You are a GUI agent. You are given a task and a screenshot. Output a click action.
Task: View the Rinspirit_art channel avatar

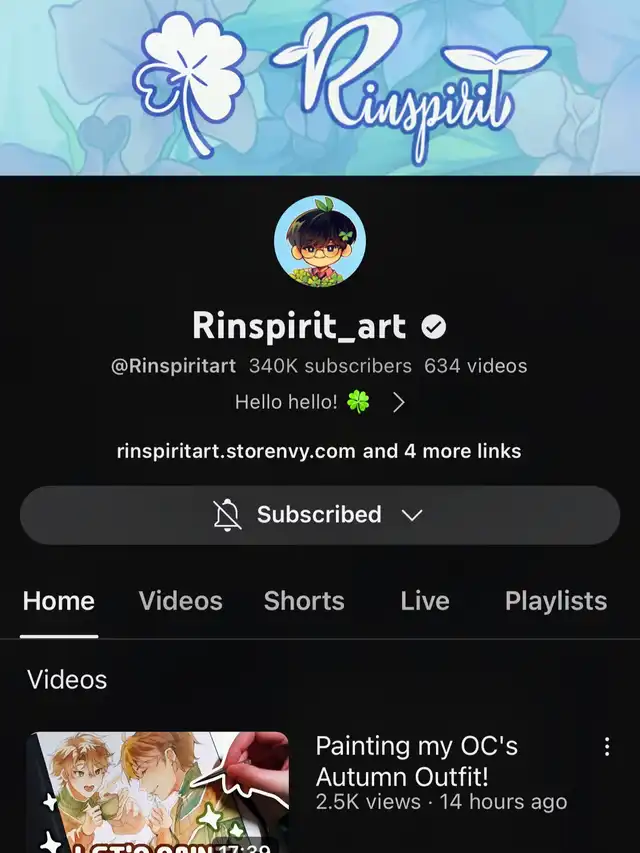click(320, 241)
